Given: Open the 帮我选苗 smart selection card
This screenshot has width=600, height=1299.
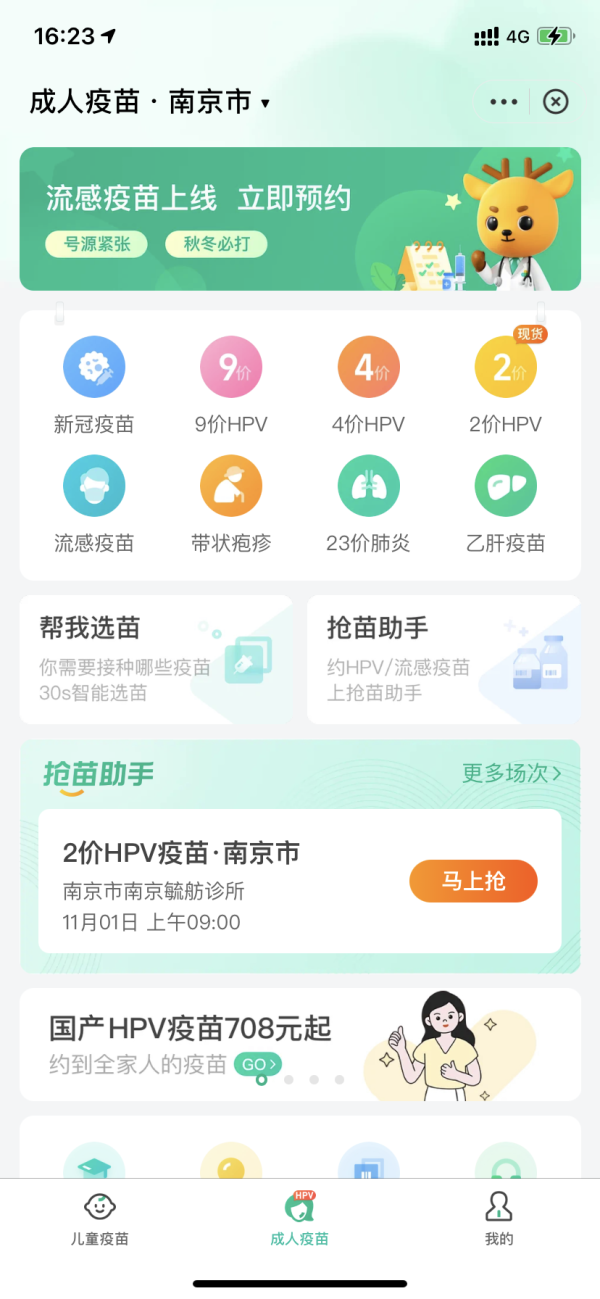Looking at the screenshot, I should pyautogui.click(x=156, y=659).
